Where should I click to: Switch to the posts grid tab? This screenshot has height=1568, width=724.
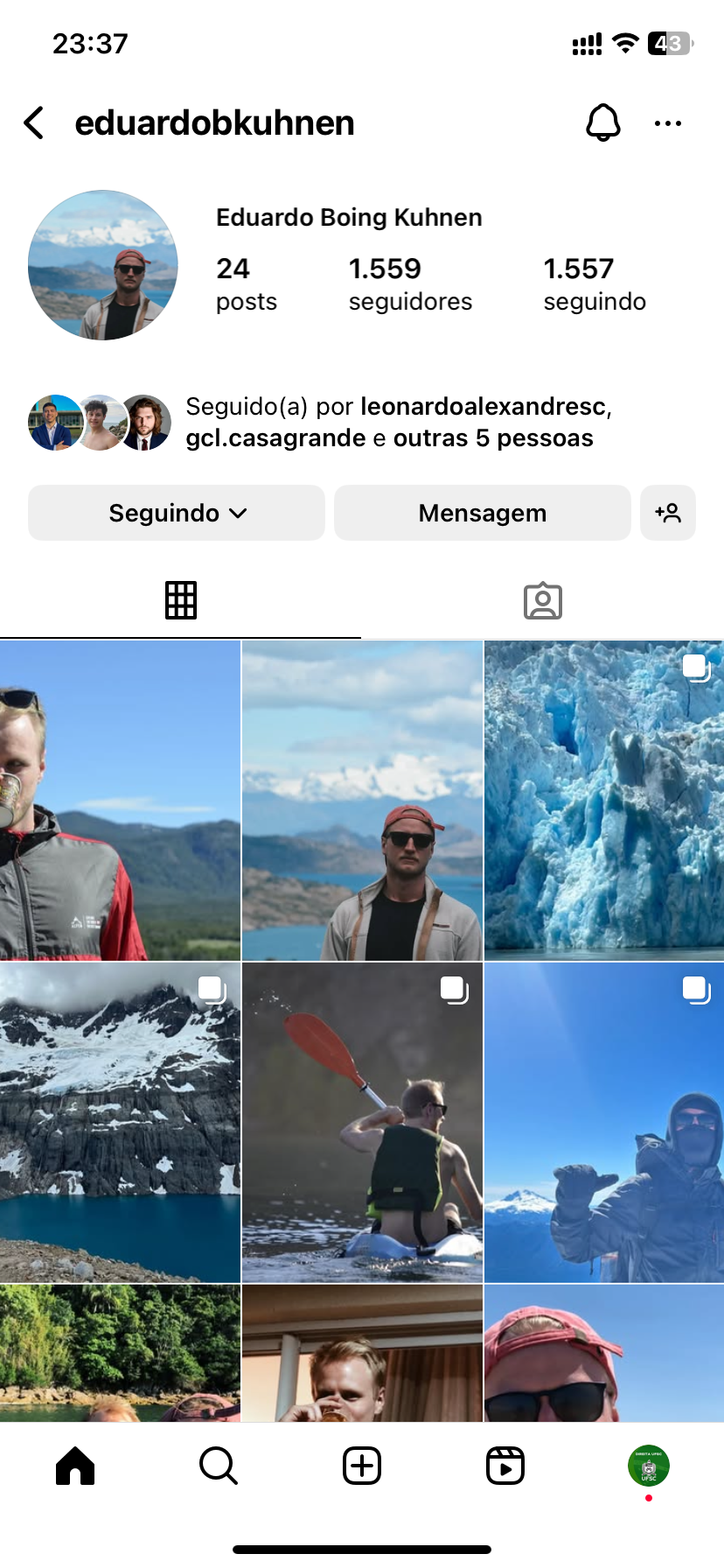pyautogui.click(x=181, y=600)
